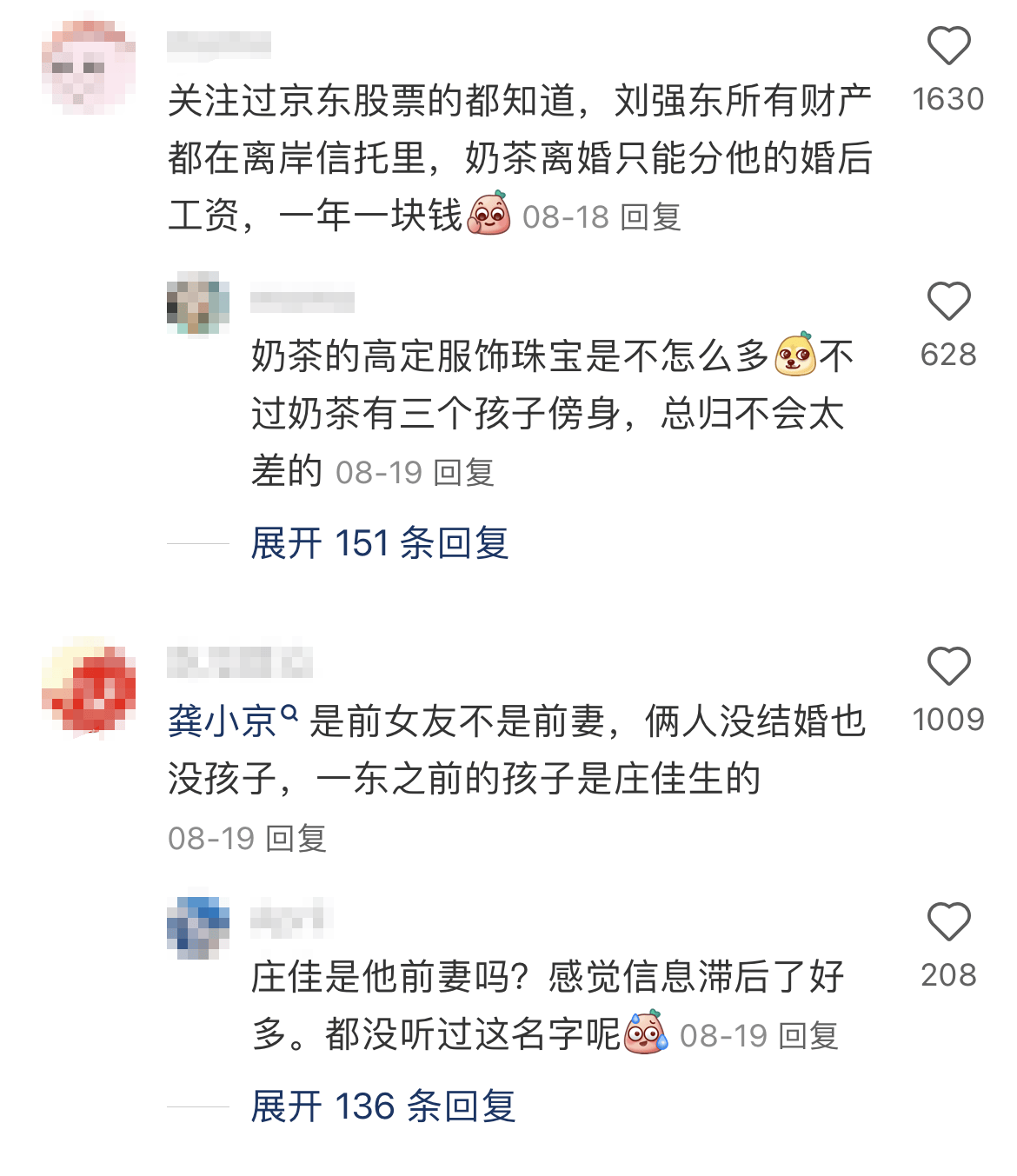The height and width of the screenshot is (1176, 1017).
Task: Like the reply about 奶茶的高定服饰珠宝
Action: pyautogui.click(x=948, y=302)
